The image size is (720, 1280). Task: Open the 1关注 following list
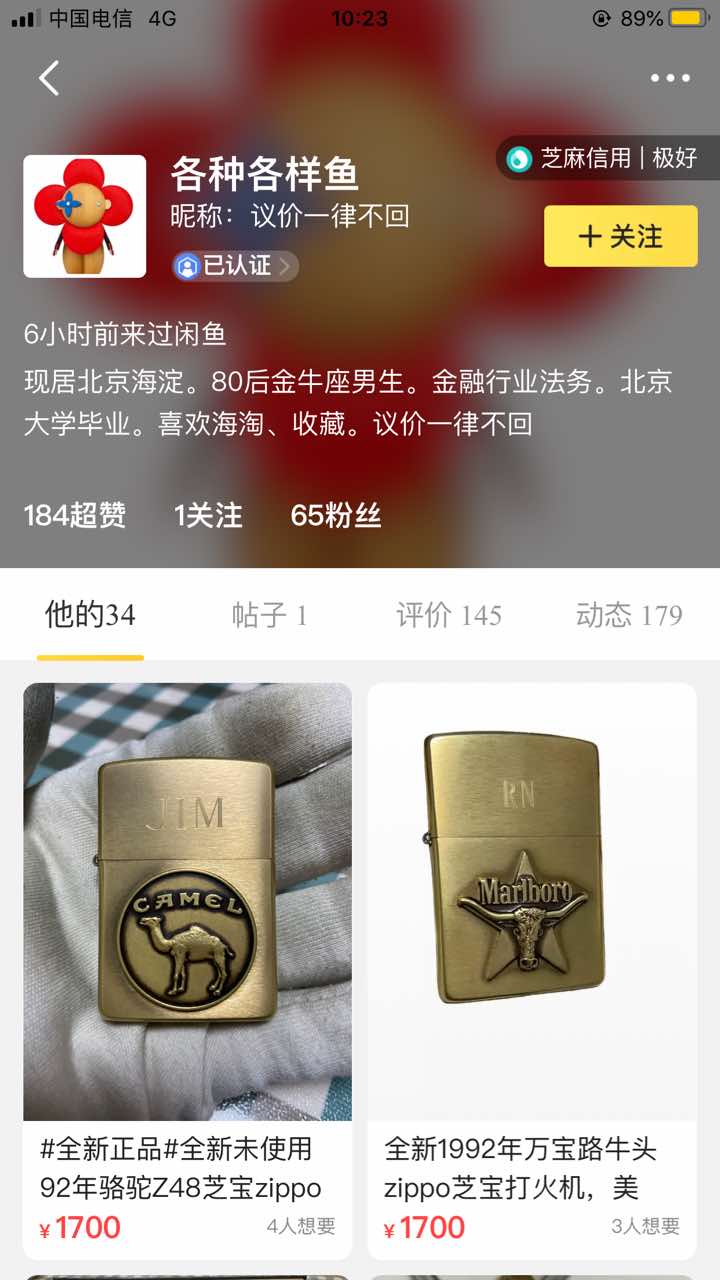[x=208, y=516]
